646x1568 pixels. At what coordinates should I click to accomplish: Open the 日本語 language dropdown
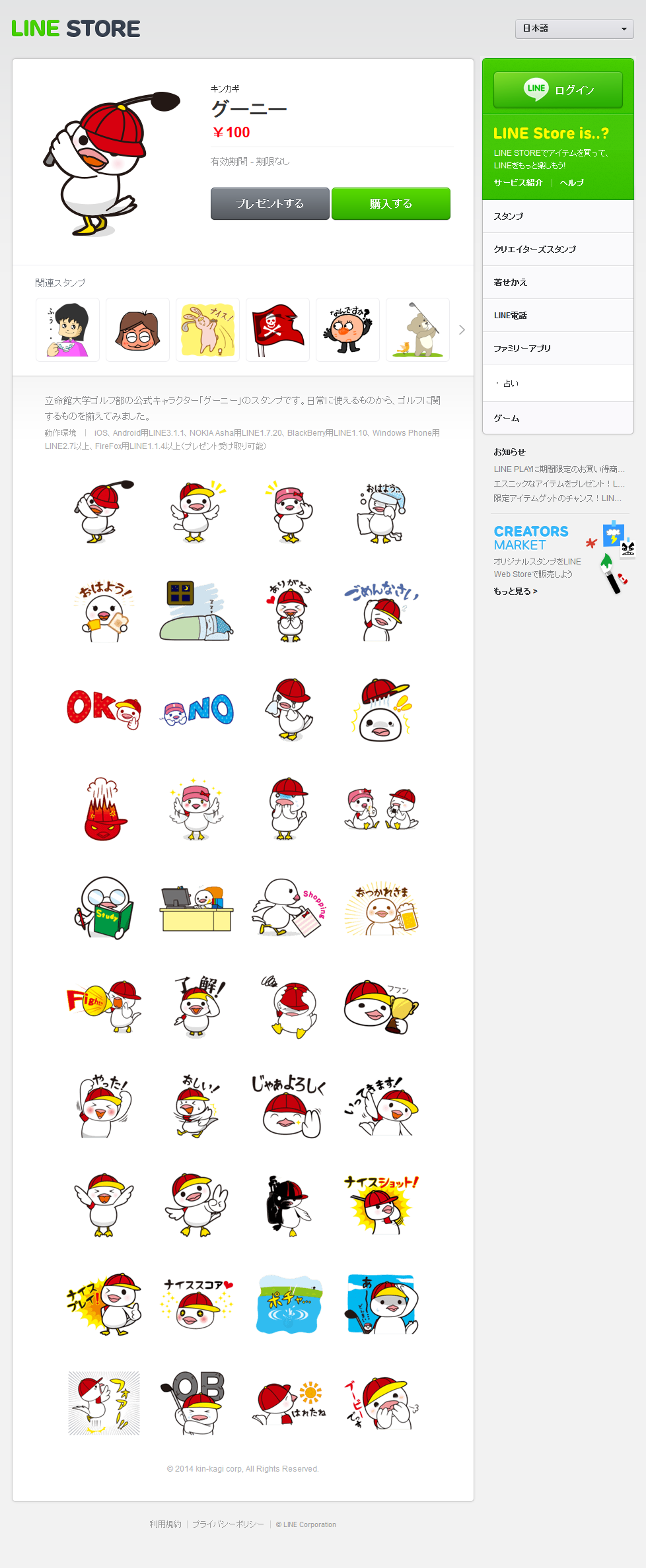pos(573,28)
